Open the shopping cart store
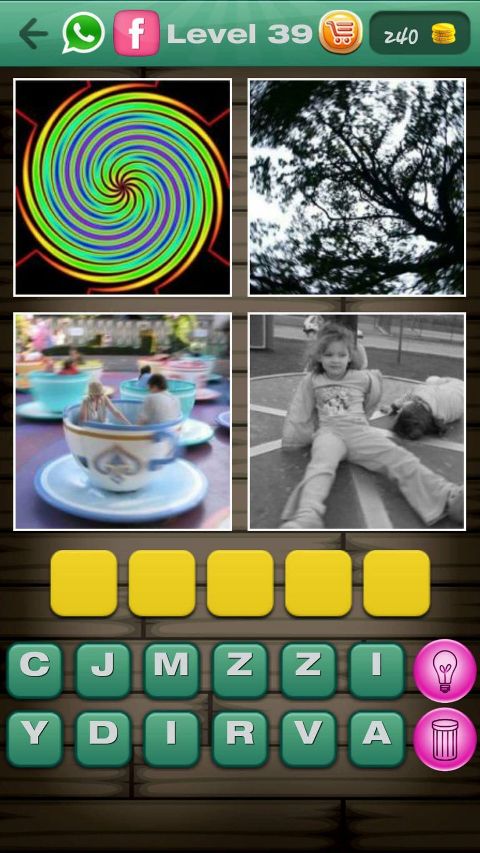This screenshot has width=480, height=853. click(341, 33)
